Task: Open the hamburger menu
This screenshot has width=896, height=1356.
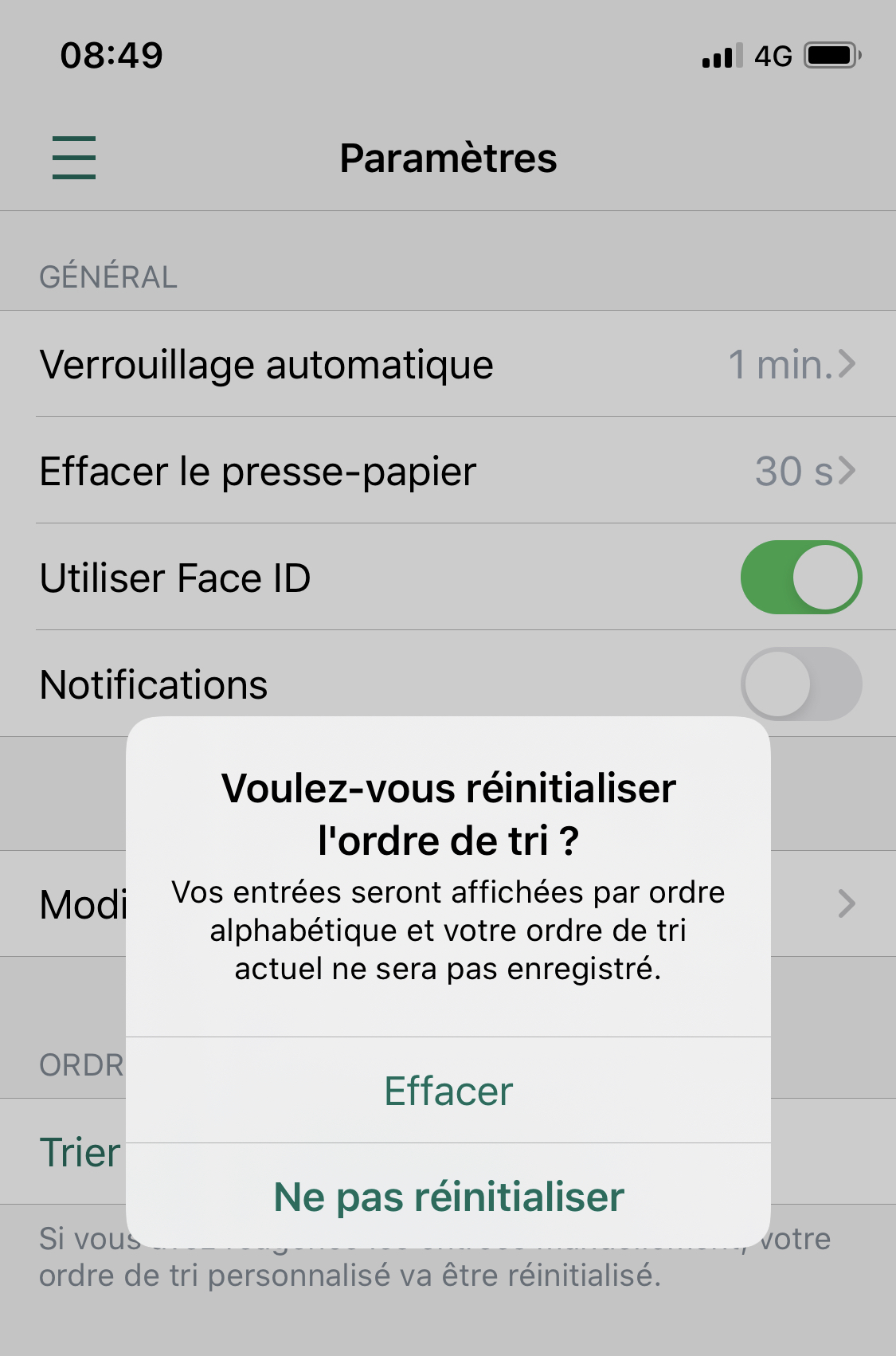Action: (x=74, y=158)
